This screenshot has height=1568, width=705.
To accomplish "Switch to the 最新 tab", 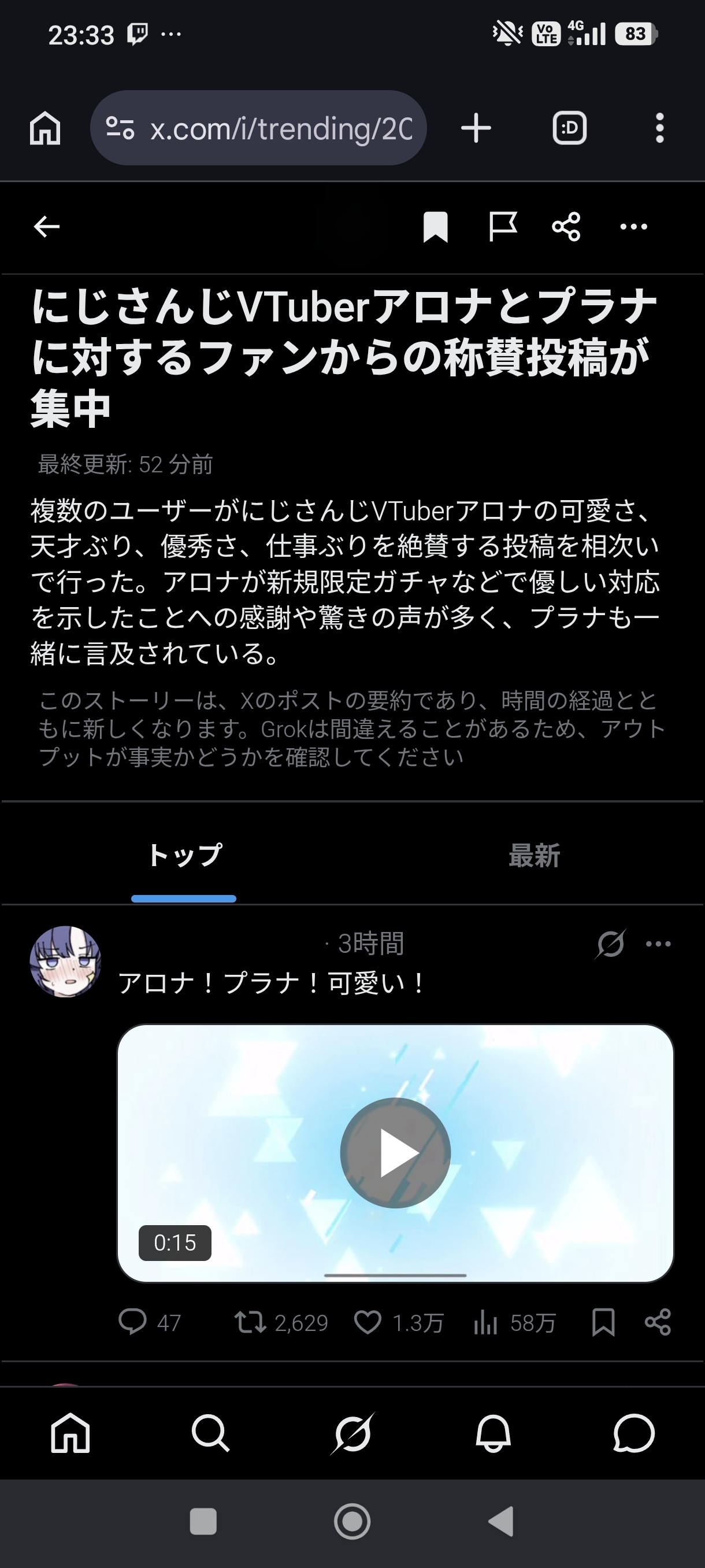I will click(x=534, y=855).
